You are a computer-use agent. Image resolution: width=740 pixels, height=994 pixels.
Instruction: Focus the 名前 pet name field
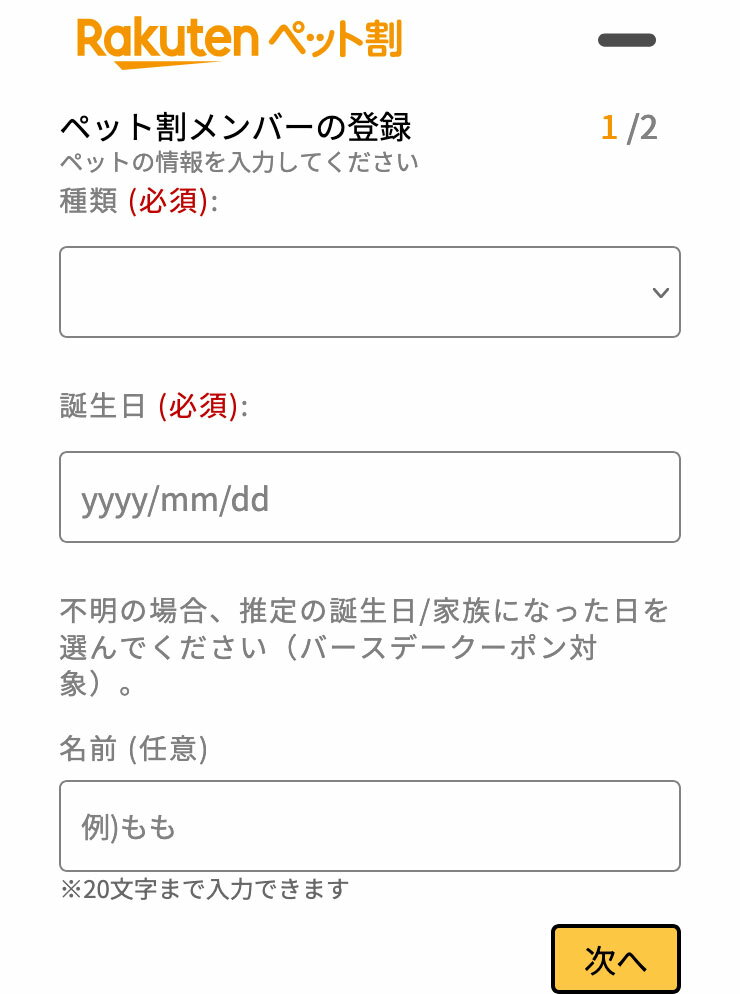369,826
